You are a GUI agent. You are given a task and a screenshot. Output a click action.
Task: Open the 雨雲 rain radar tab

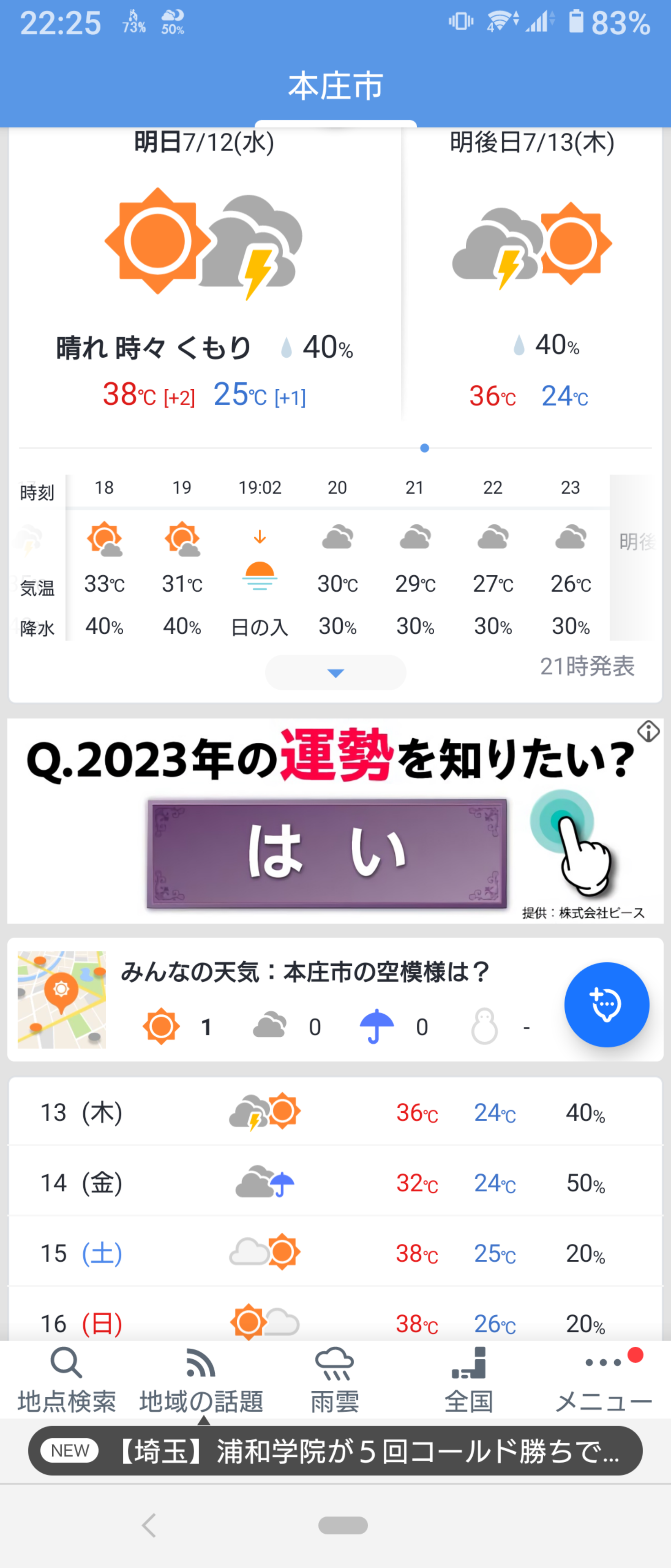(x=335, y=1380)
